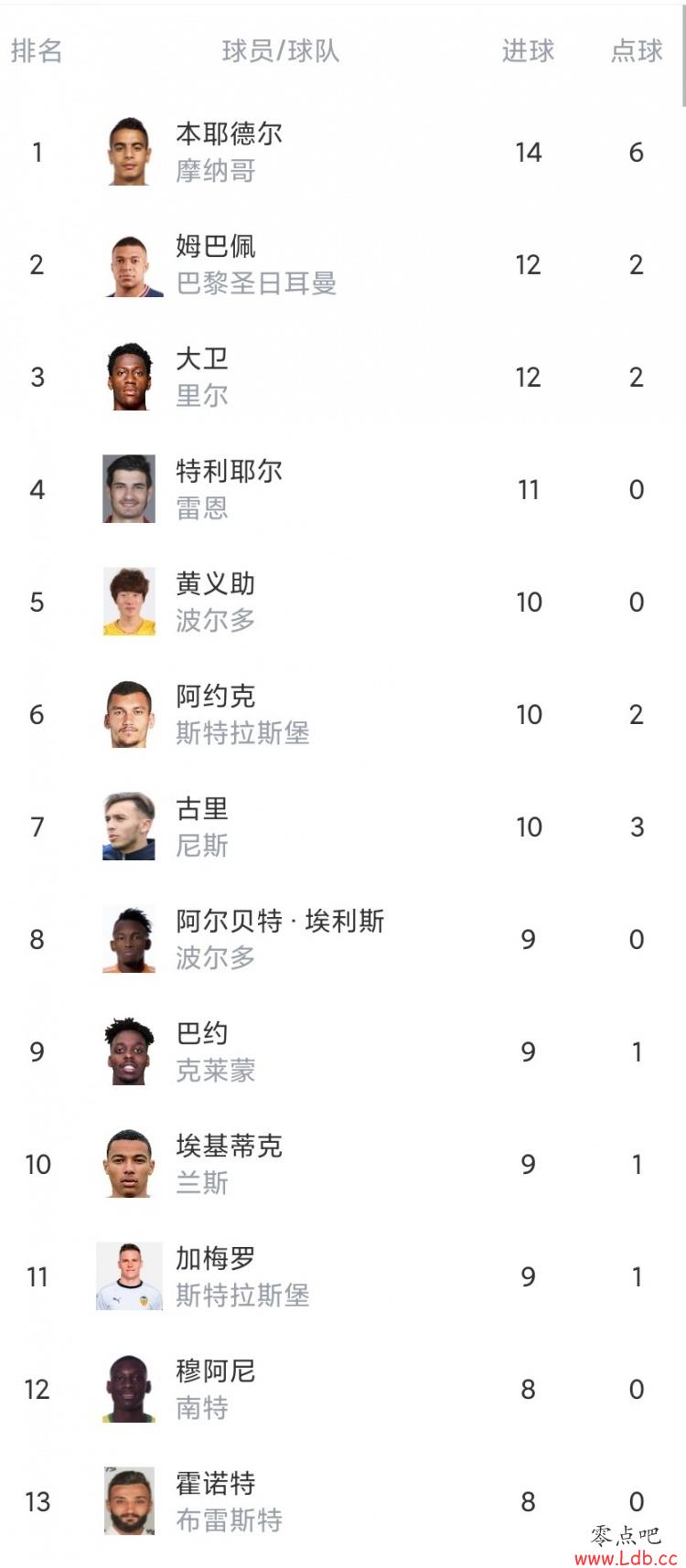View 阿尔贝特·埃利斯's row
Viewport: 686px width, 1568px height.
pos(343,939)
